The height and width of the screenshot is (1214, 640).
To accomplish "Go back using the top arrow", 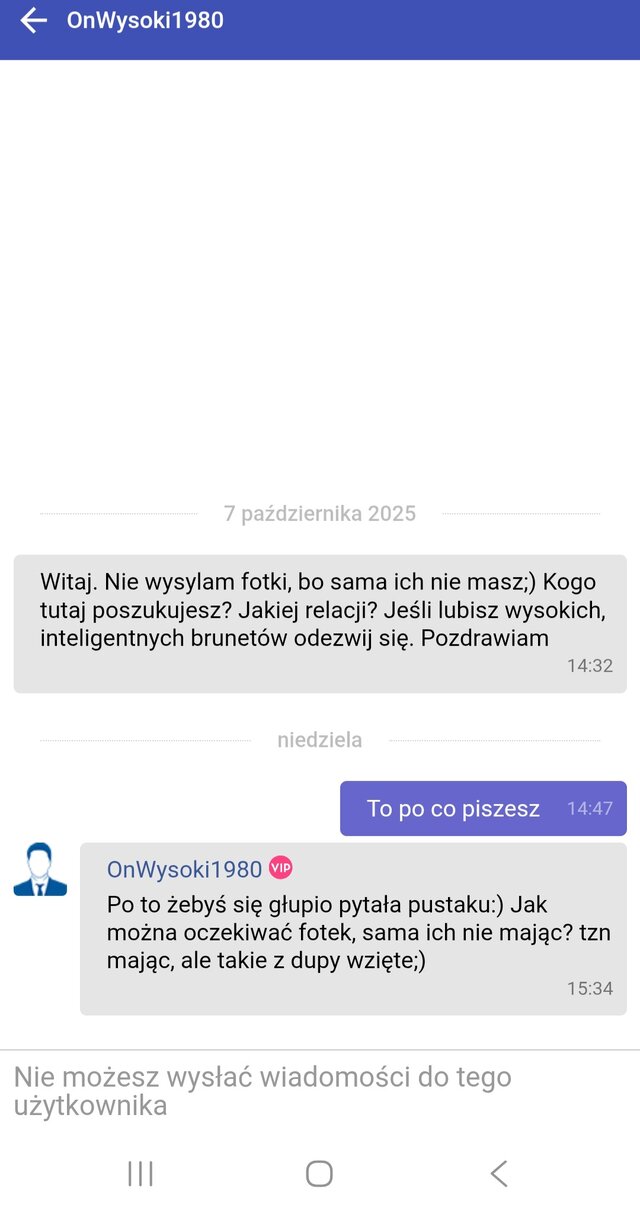I will 34,20.
